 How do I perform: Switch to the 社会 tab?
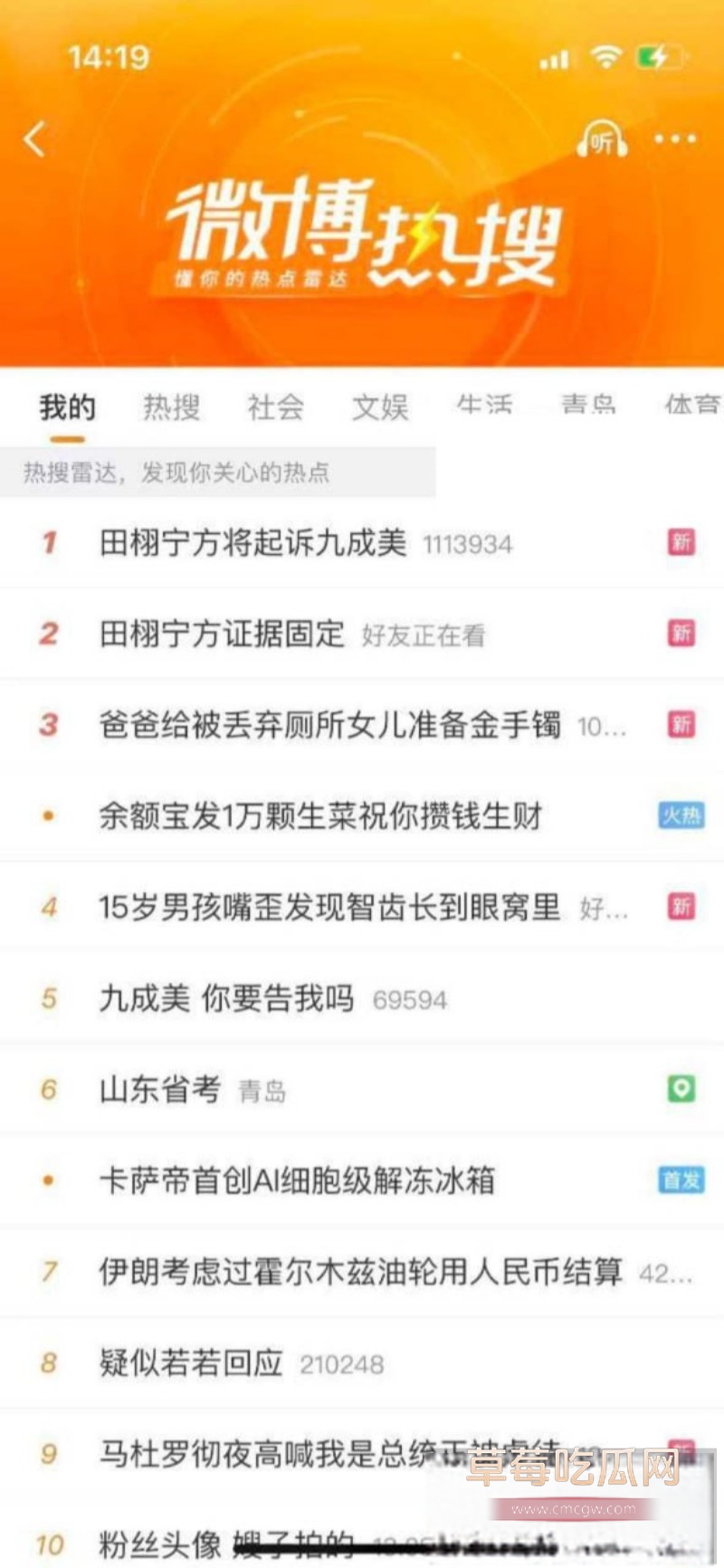point(276,409)
